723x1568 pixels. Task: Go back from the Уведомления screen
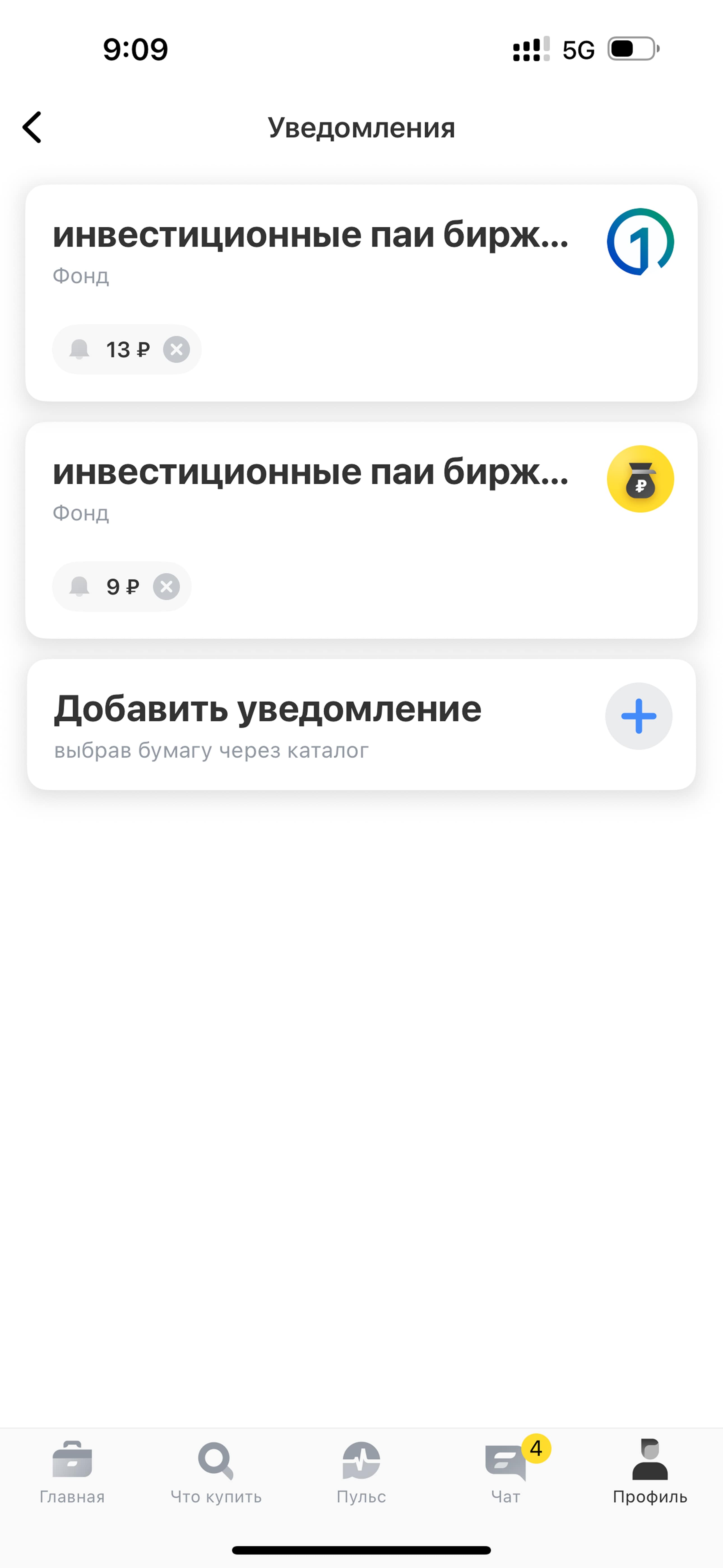pos(32,127)
